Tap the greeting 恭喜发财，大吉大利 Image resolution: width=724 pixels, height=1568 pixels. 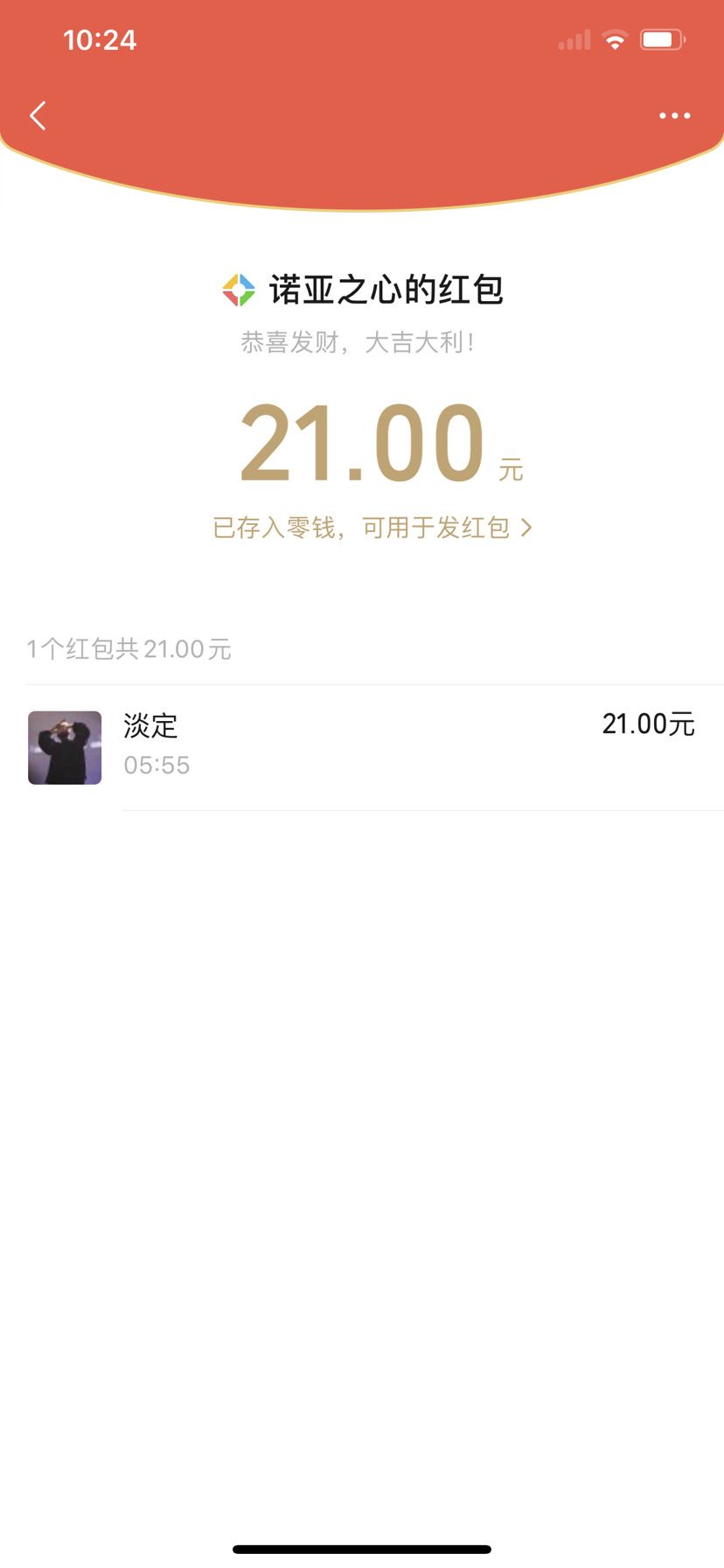tap(362, 342)
